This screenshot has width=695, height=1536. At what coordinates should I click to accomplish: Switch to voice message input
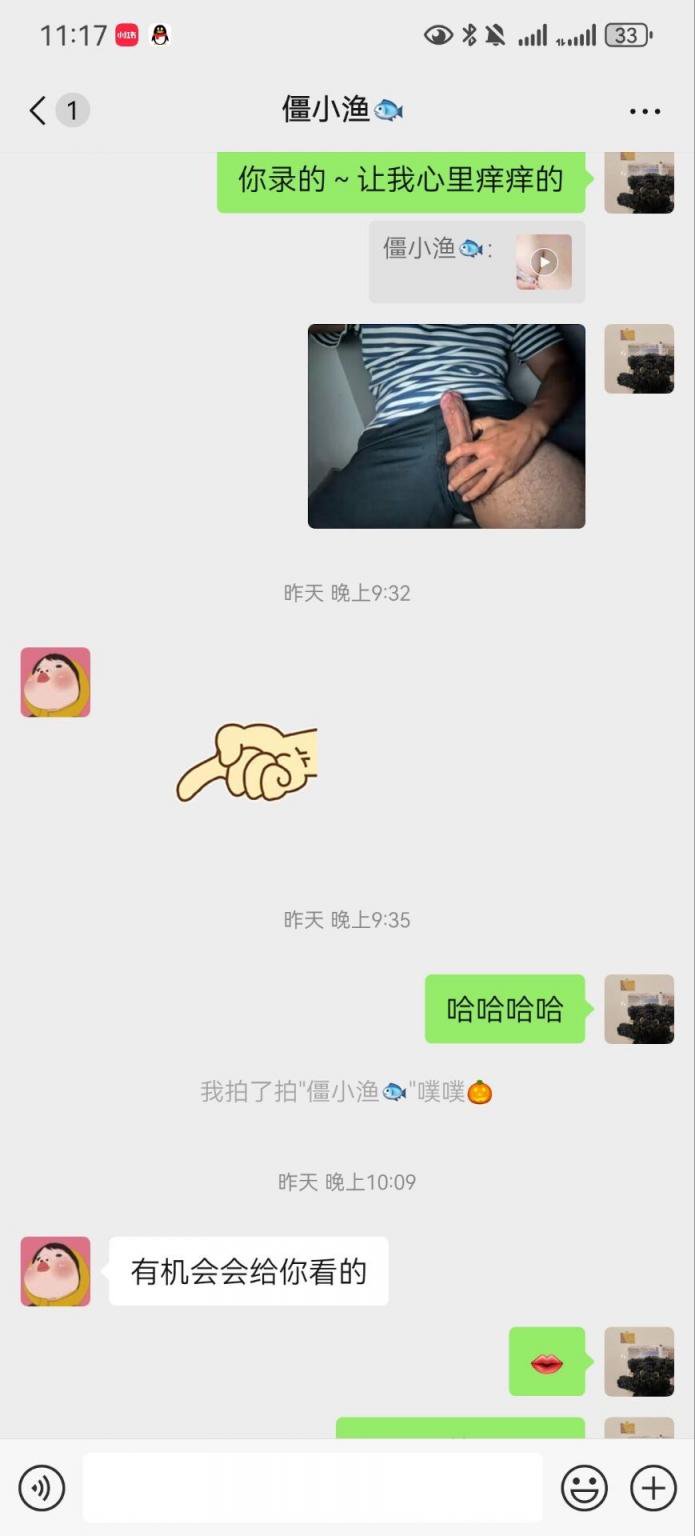(41, 1488)
